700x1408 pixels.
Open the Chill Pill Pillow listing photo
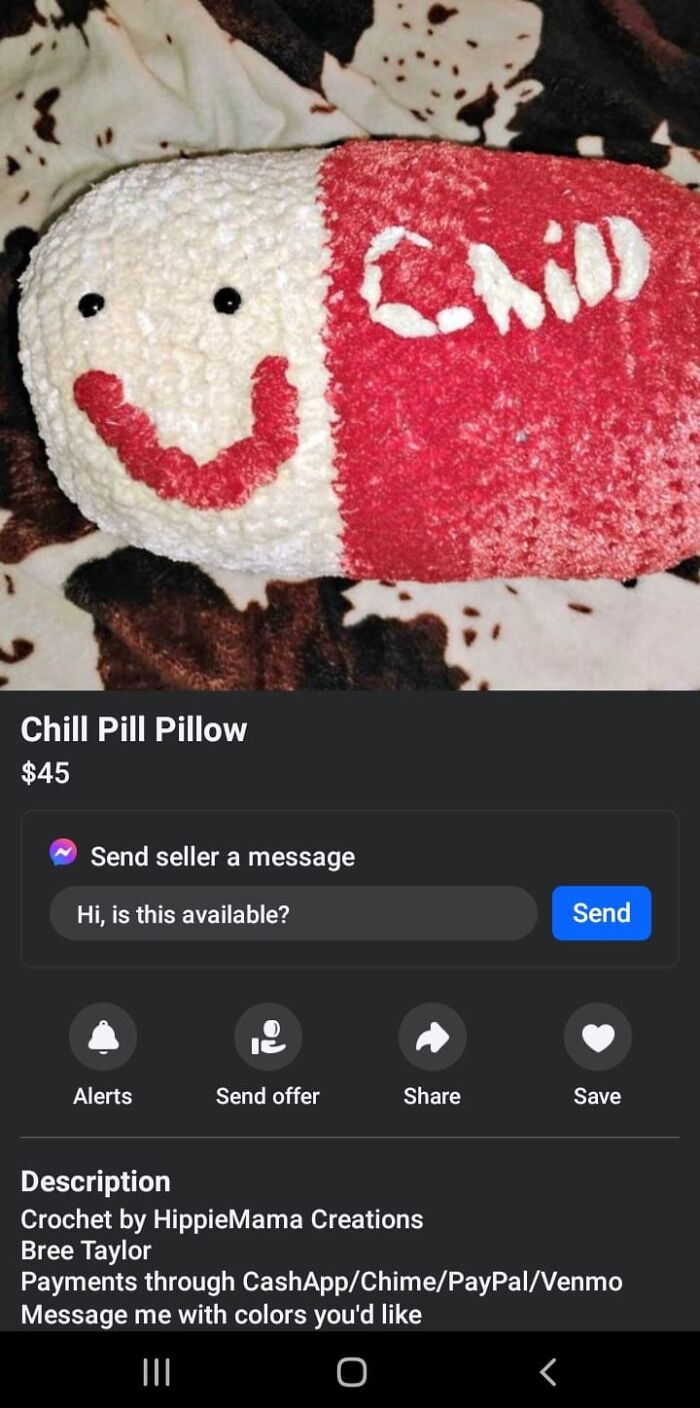pos(350,345)
